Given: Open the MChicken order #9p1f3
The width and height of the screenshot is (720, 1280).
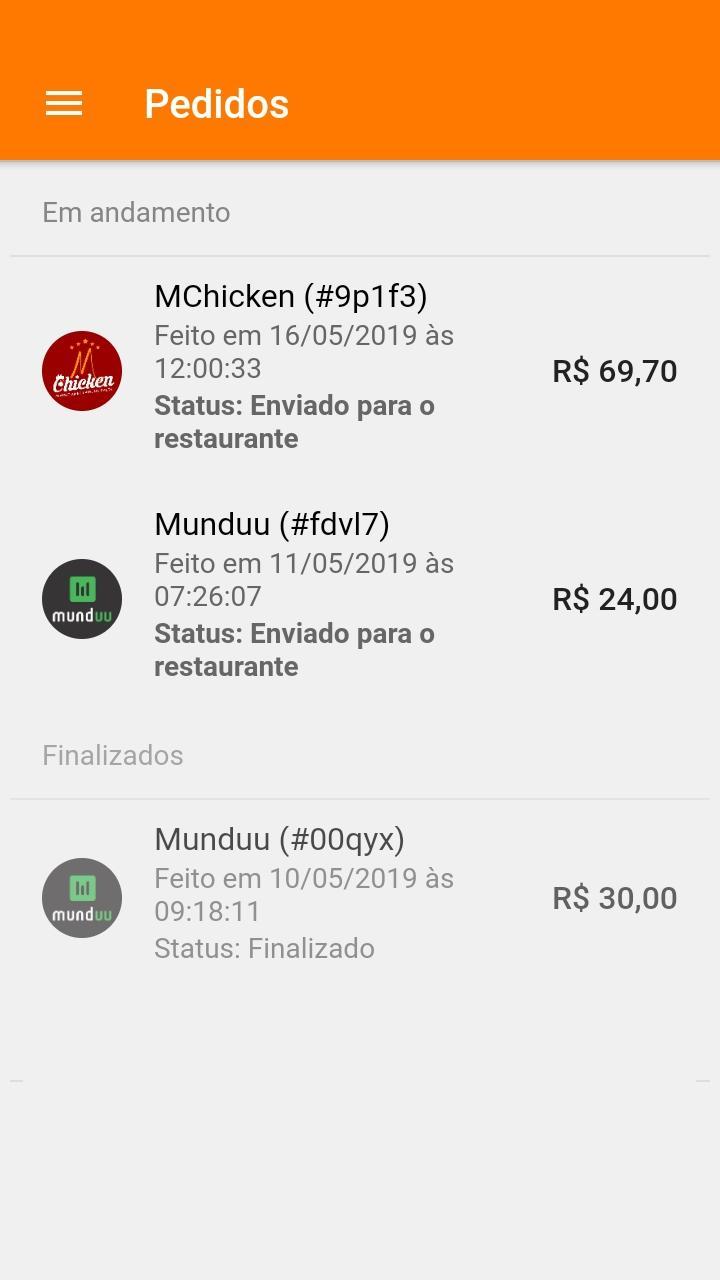Looking at the screenshot, I should 360,371.
